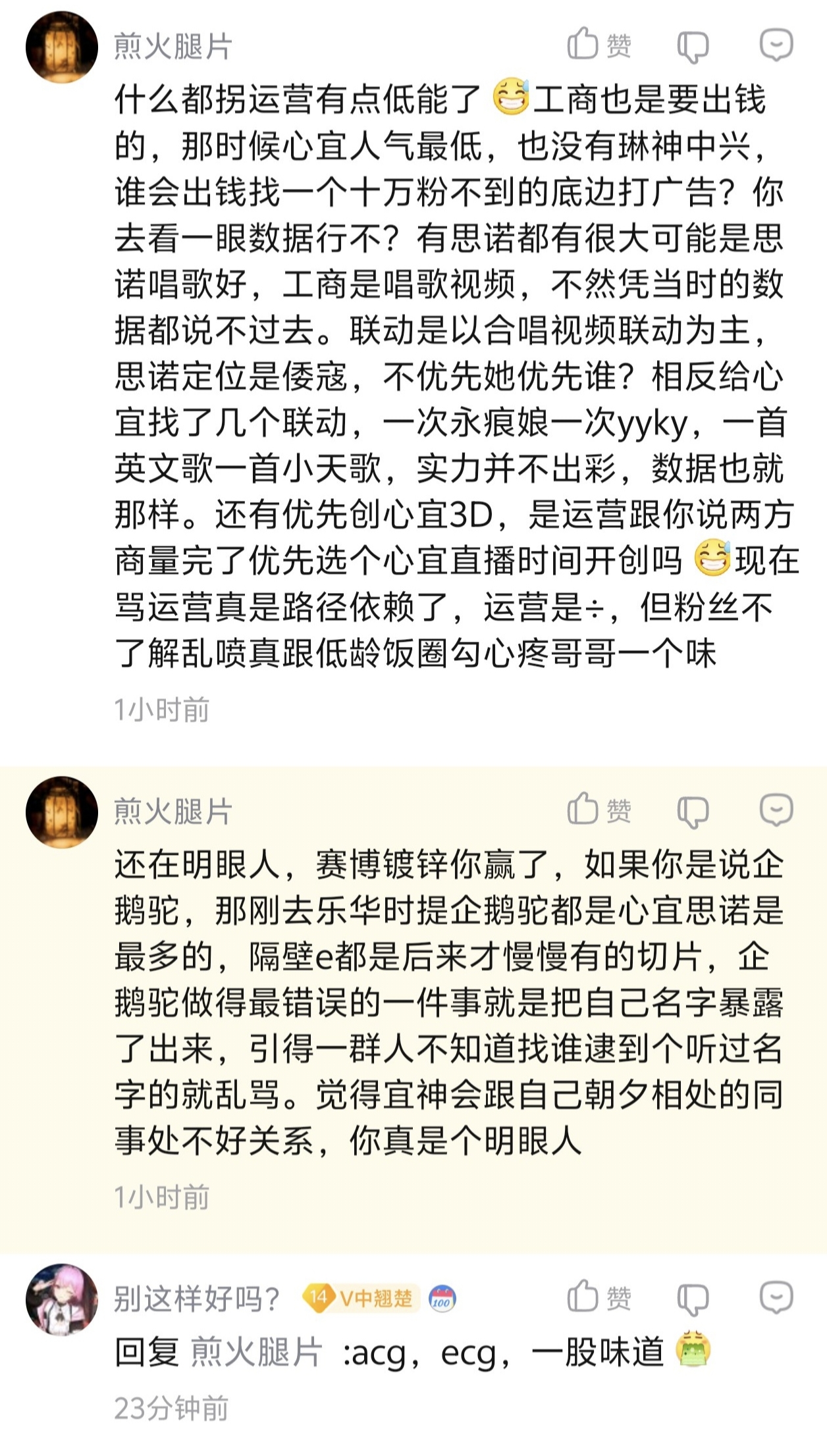Reply to the first 煎火腿片 comment about 运营
This screenshot has width=827, height=1456.
[x=776, y=45]
